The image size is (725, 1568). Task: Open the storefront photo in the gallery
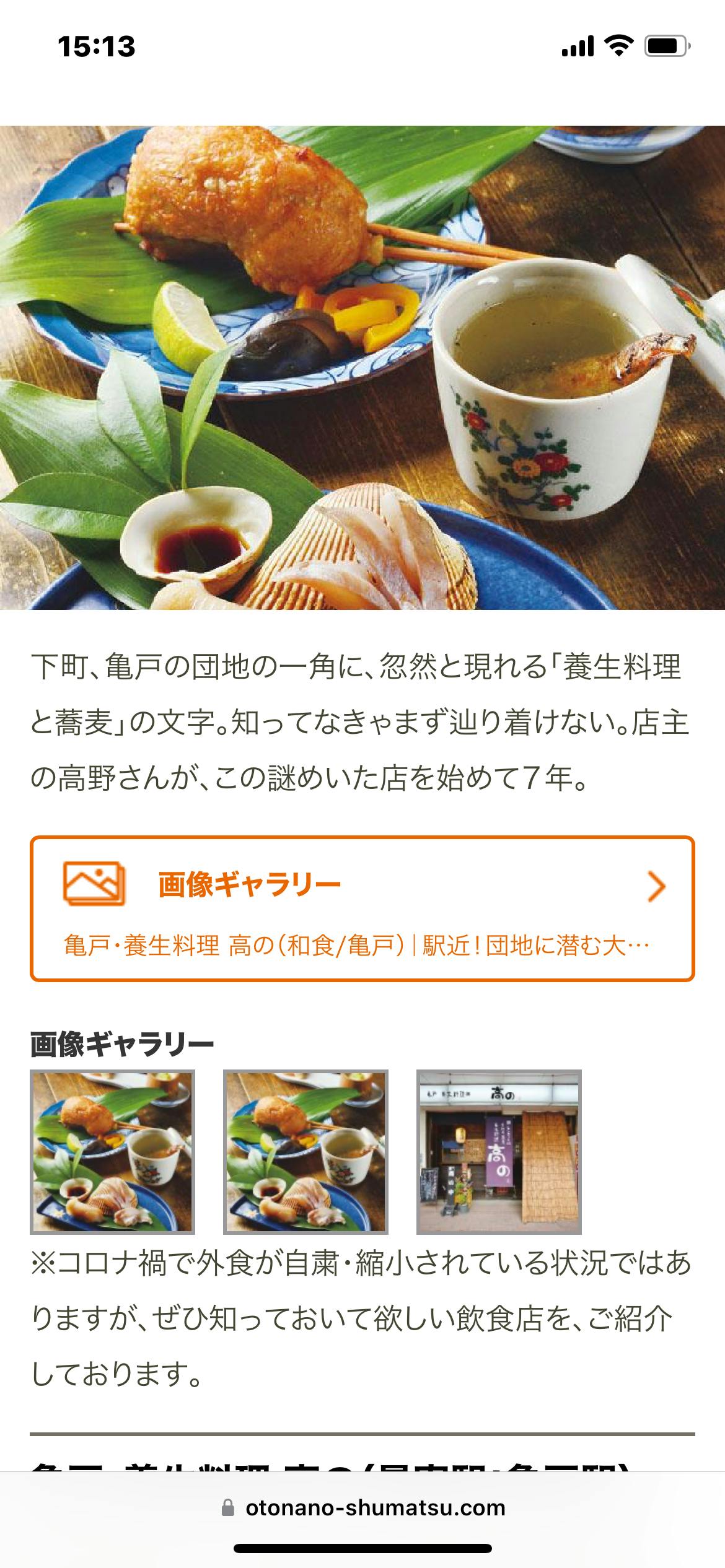pyautogui.click(x=499, y=1151)
